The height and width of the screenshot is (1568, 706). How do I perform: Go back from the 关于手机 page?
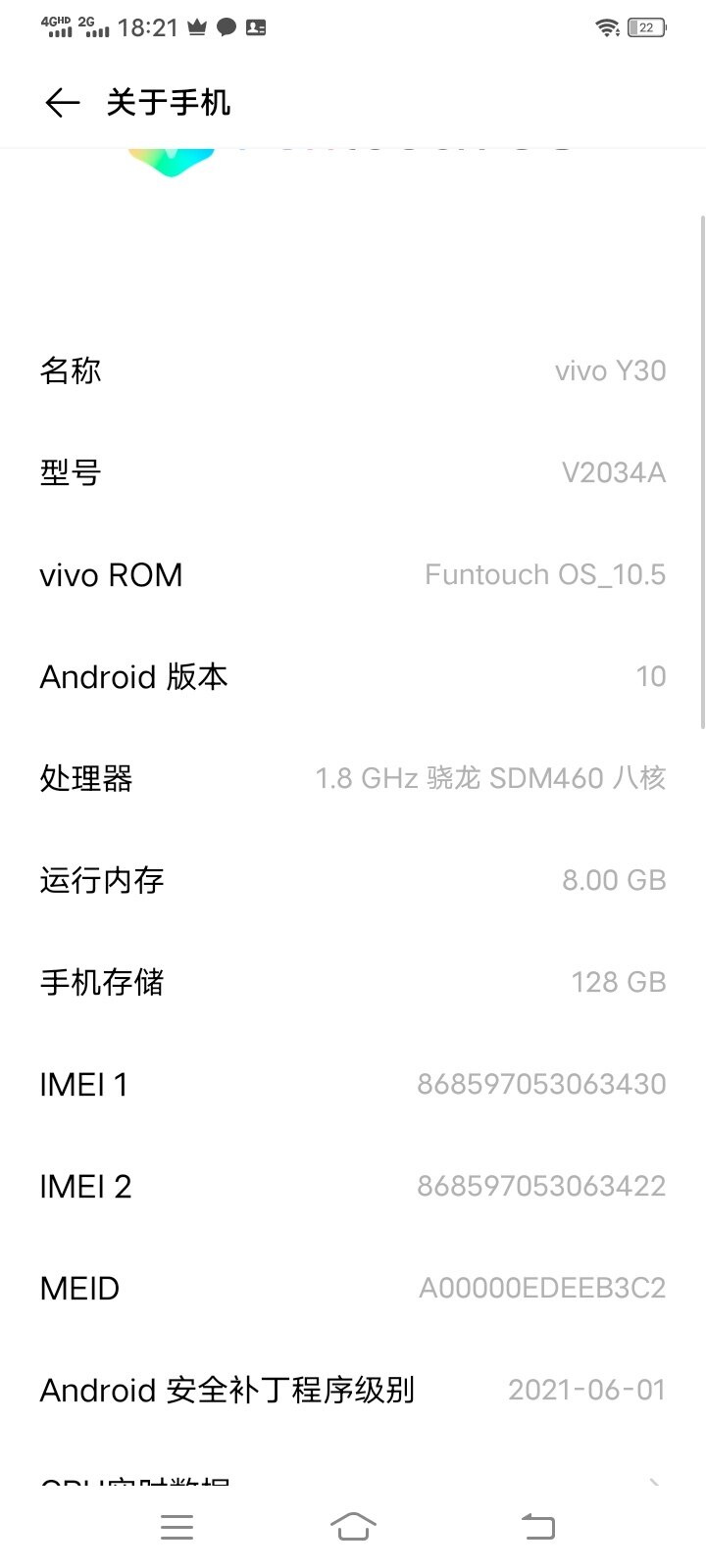62,103
